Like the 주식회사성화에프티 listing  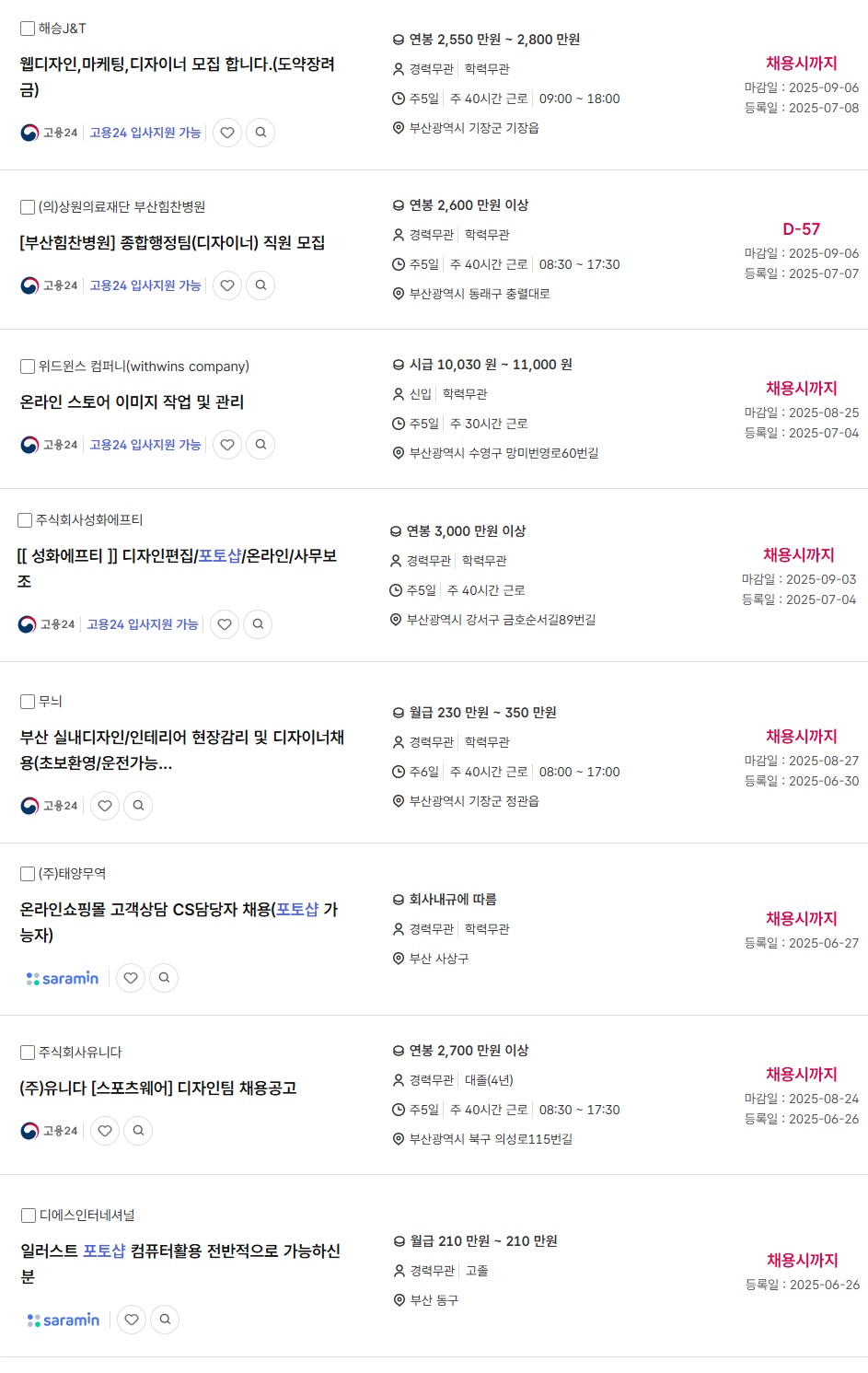coord(225,624)
